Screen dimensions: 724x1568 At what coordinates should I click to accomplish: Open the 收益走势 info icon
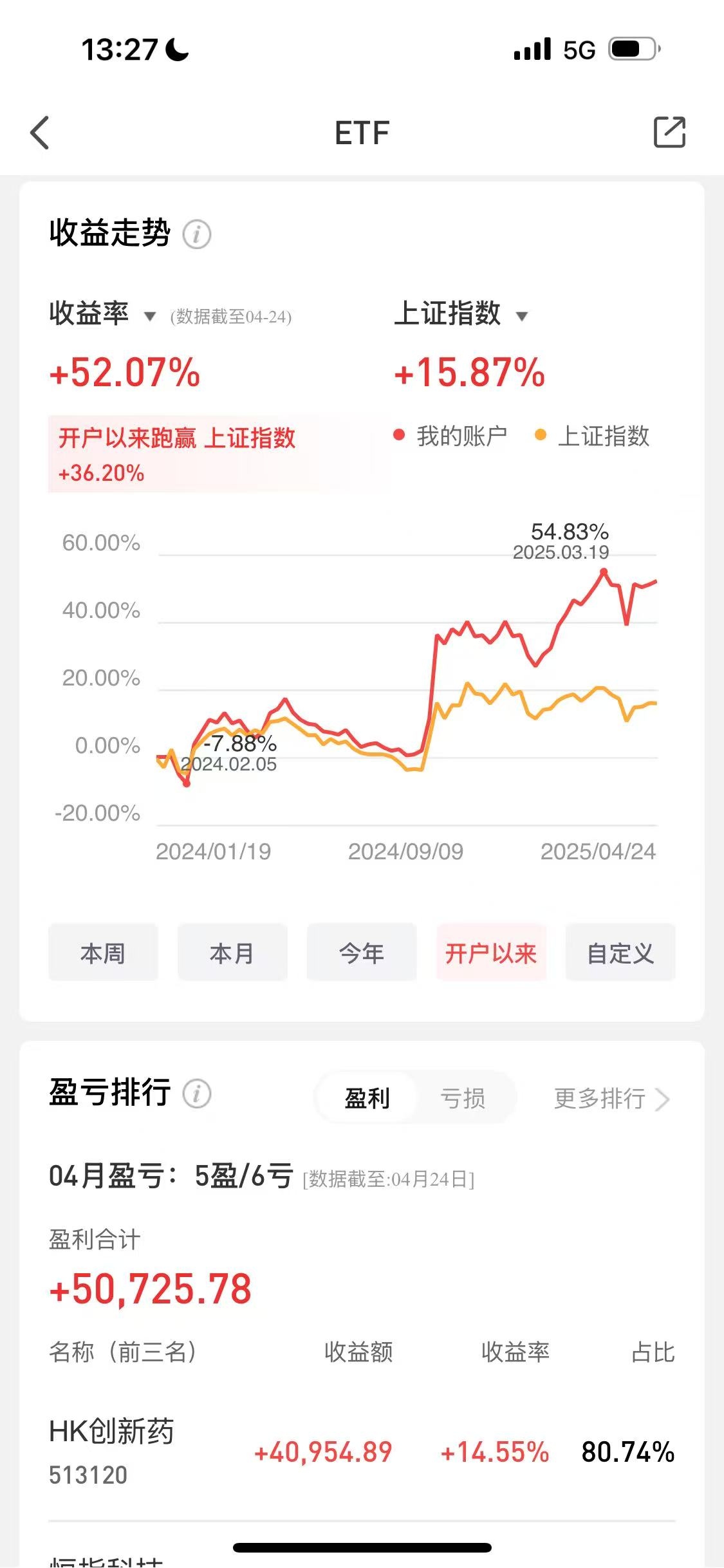coord(197,234)
